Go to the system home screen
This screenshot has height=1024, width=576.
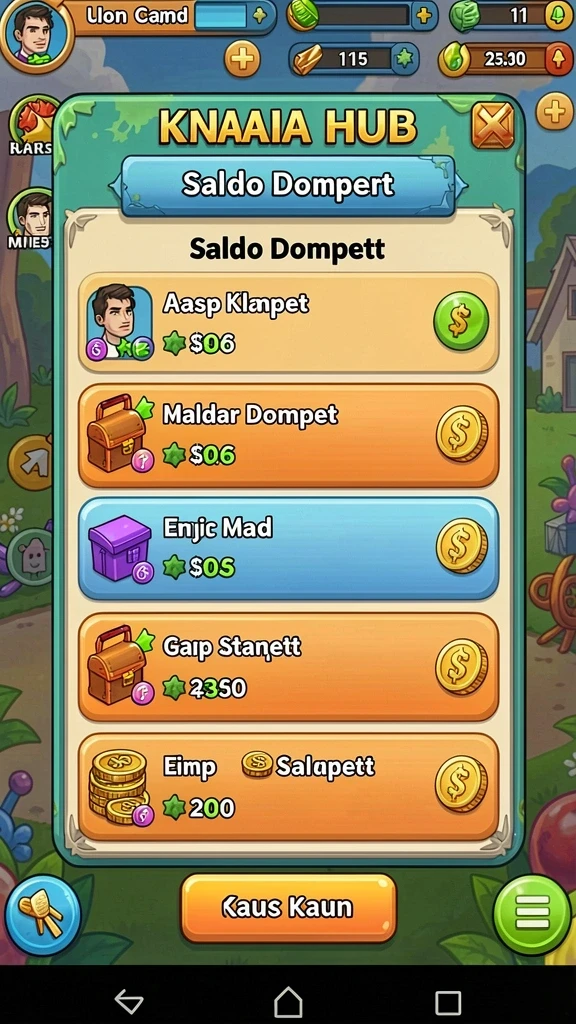(288, 1001)
